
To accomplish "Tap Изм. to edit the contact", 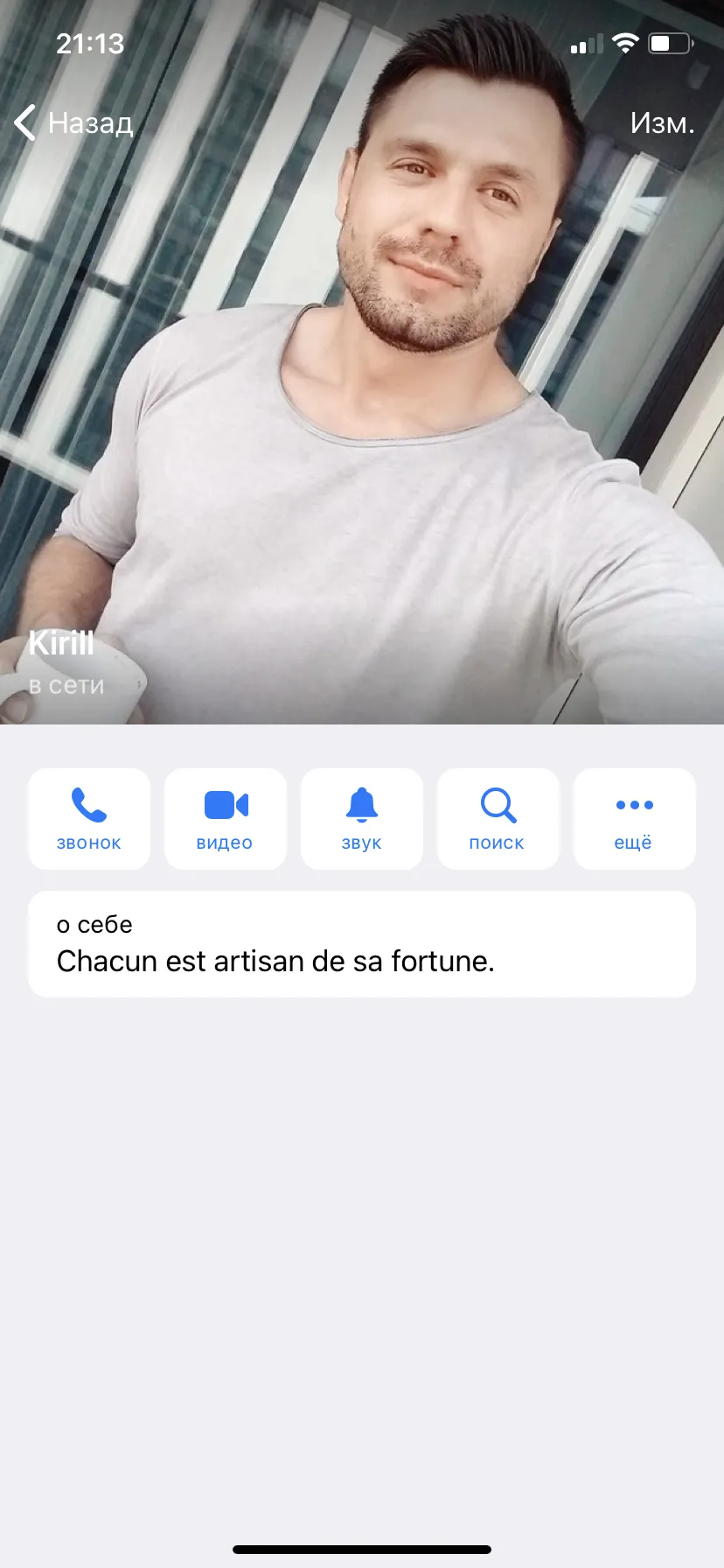I will coord(662,122).
